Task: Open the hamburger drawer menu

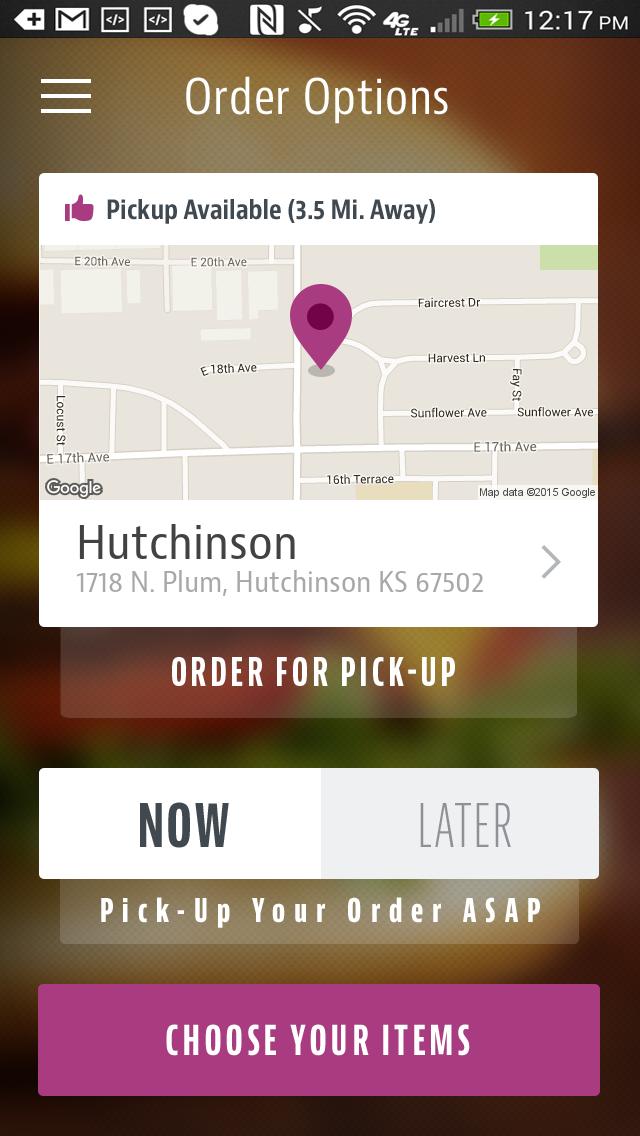Action: tap(66, 96)
